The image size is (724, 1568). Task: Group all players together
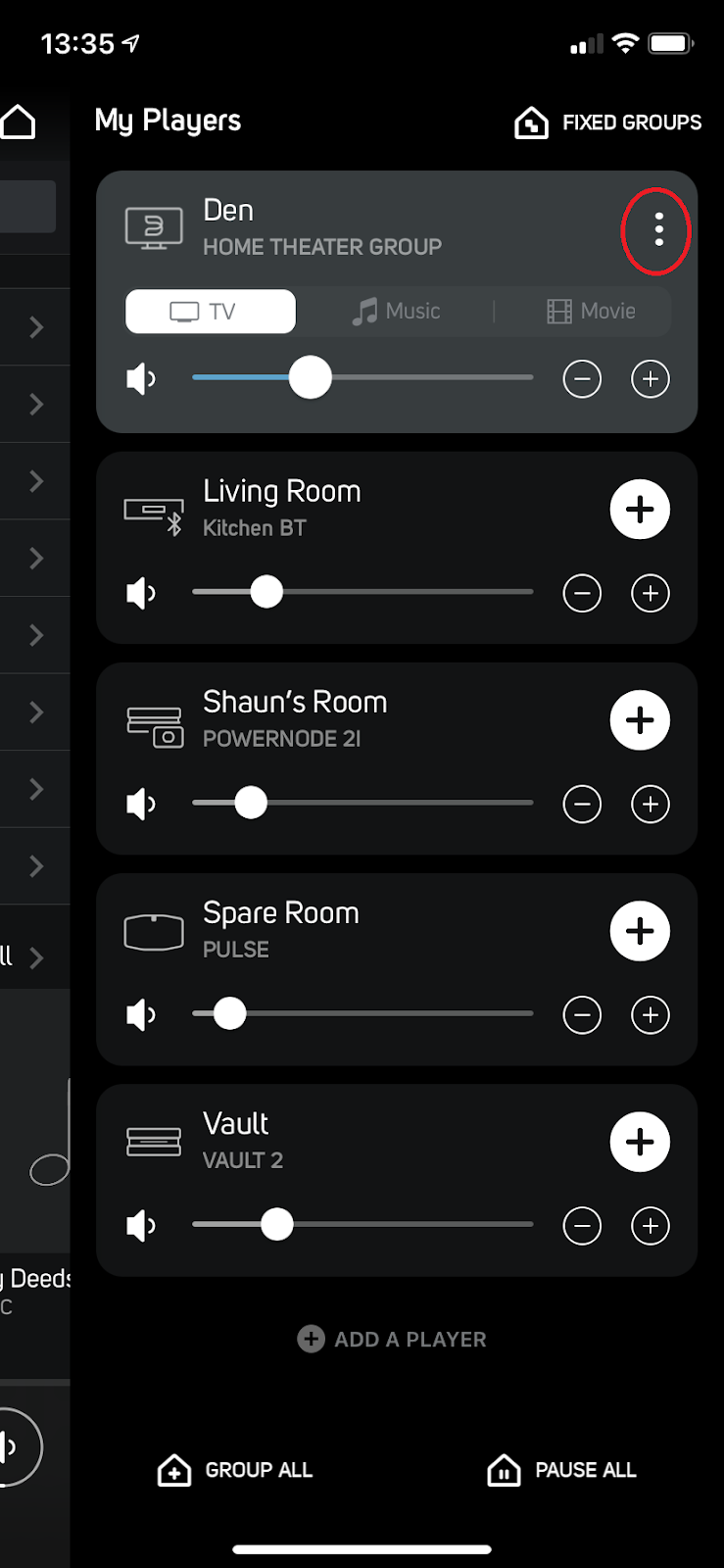click(x=235, y=1470)
